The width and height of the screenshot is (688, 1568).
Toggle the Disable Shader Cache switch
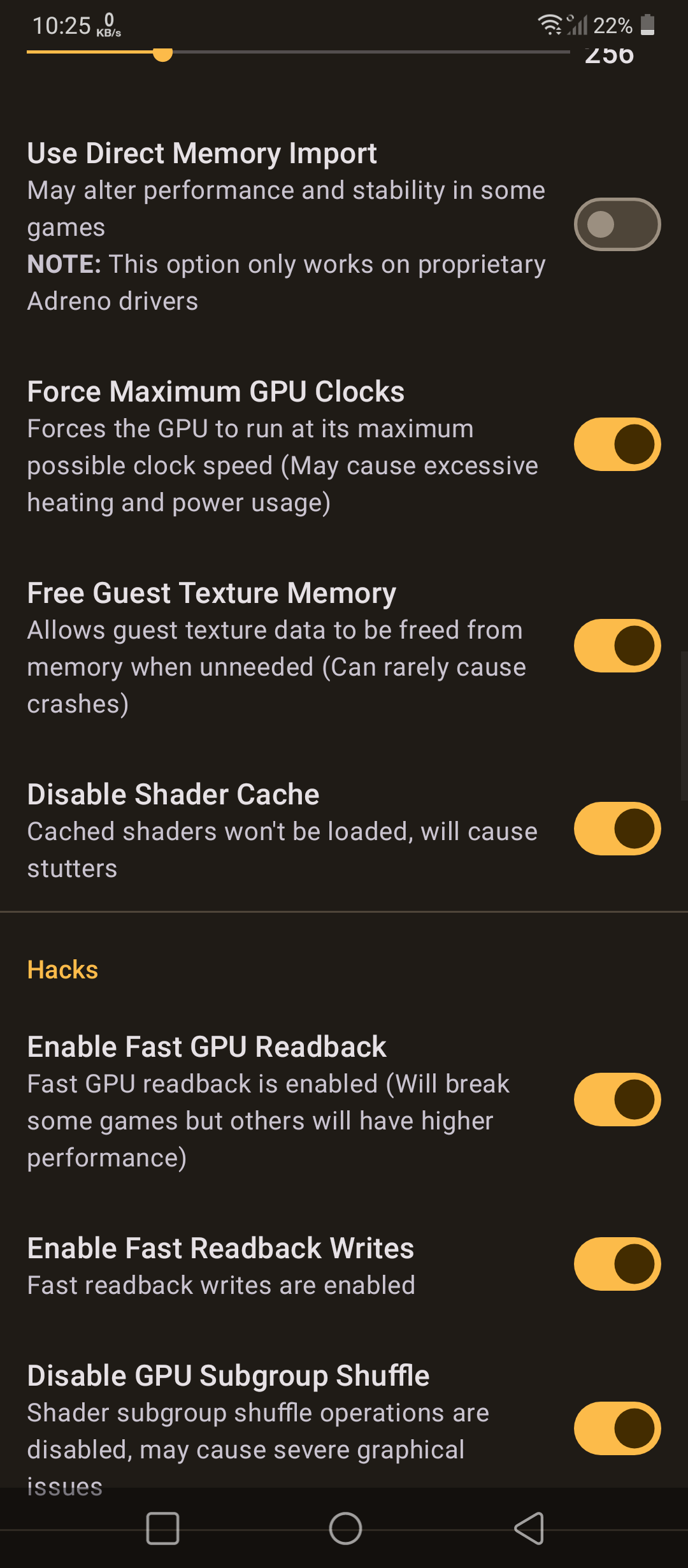click(x=617, y=829)
